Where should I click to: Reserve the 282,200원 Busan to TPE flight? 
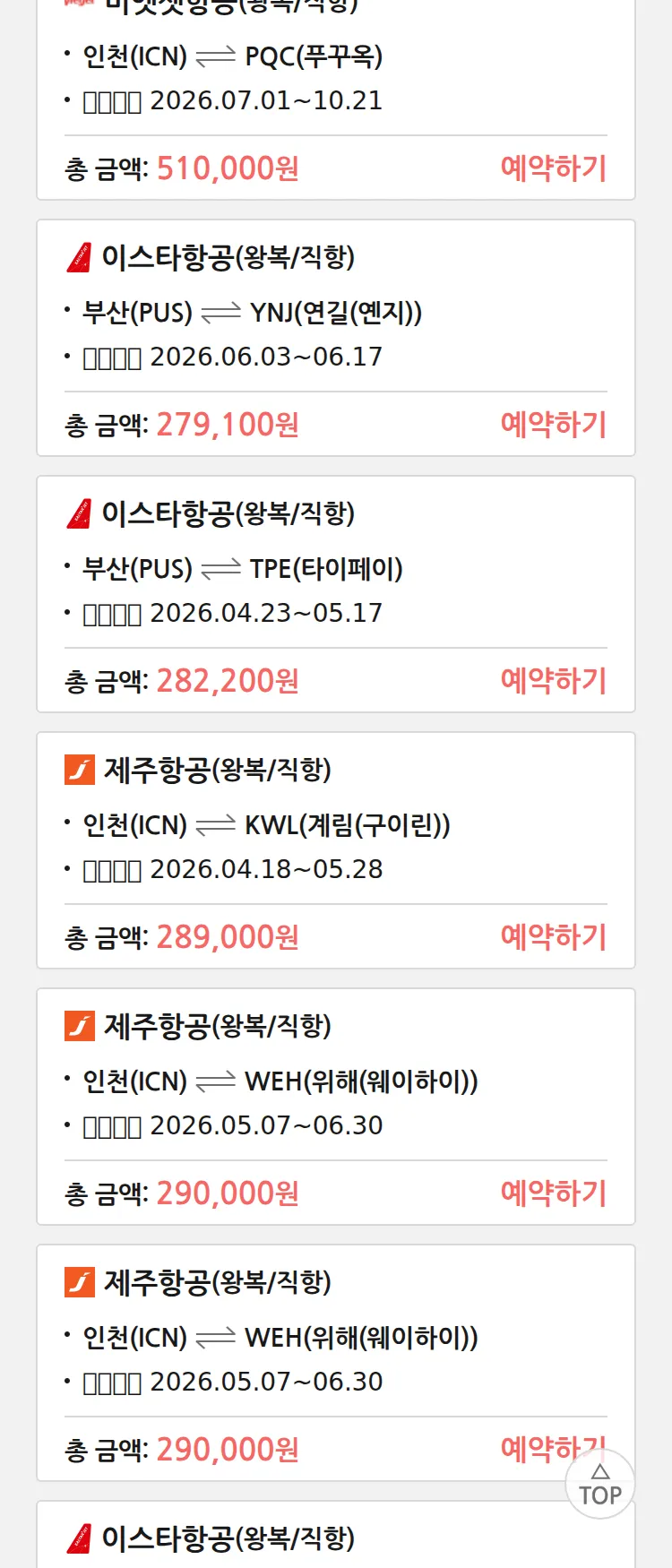(x=553, y=681)
